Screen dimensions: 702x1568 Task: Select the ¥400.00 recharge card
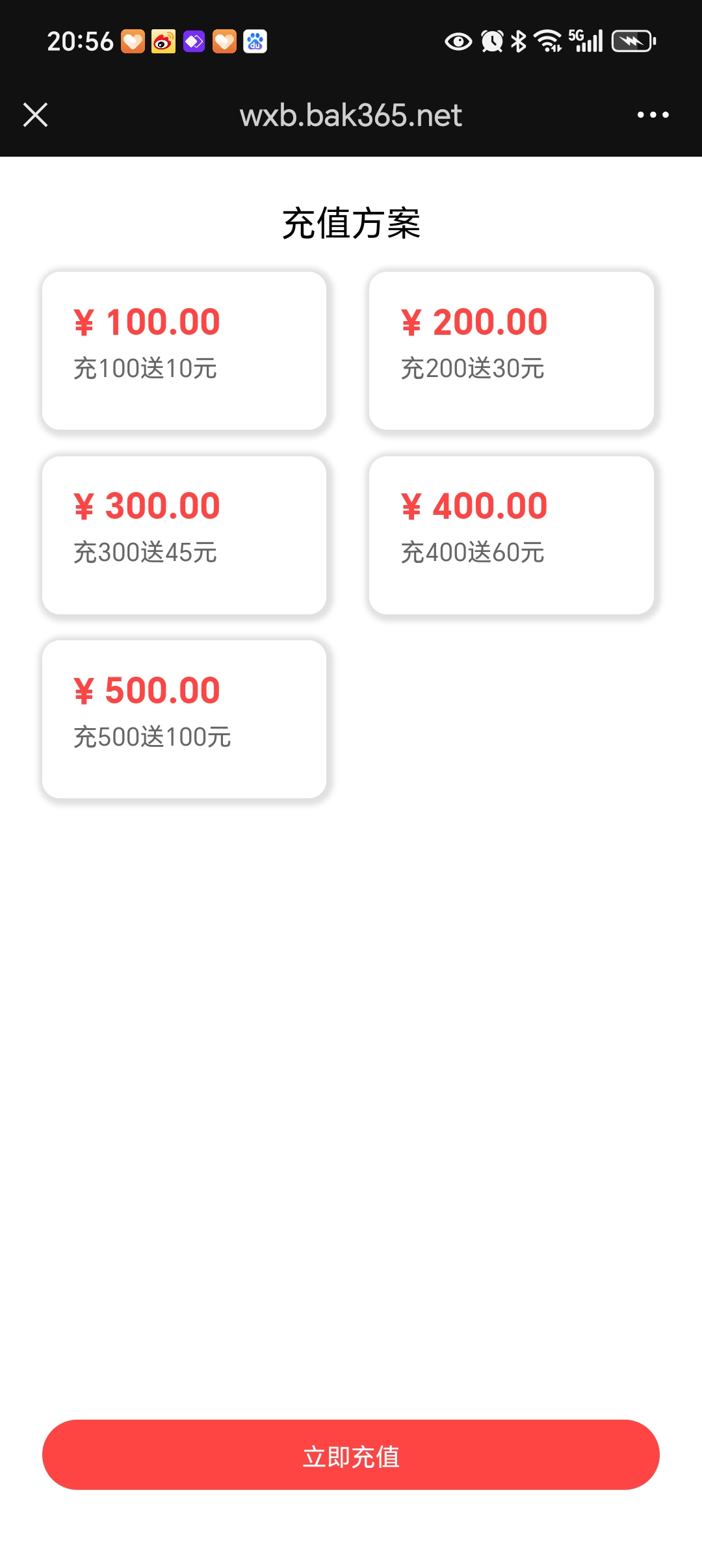(511, 535)
